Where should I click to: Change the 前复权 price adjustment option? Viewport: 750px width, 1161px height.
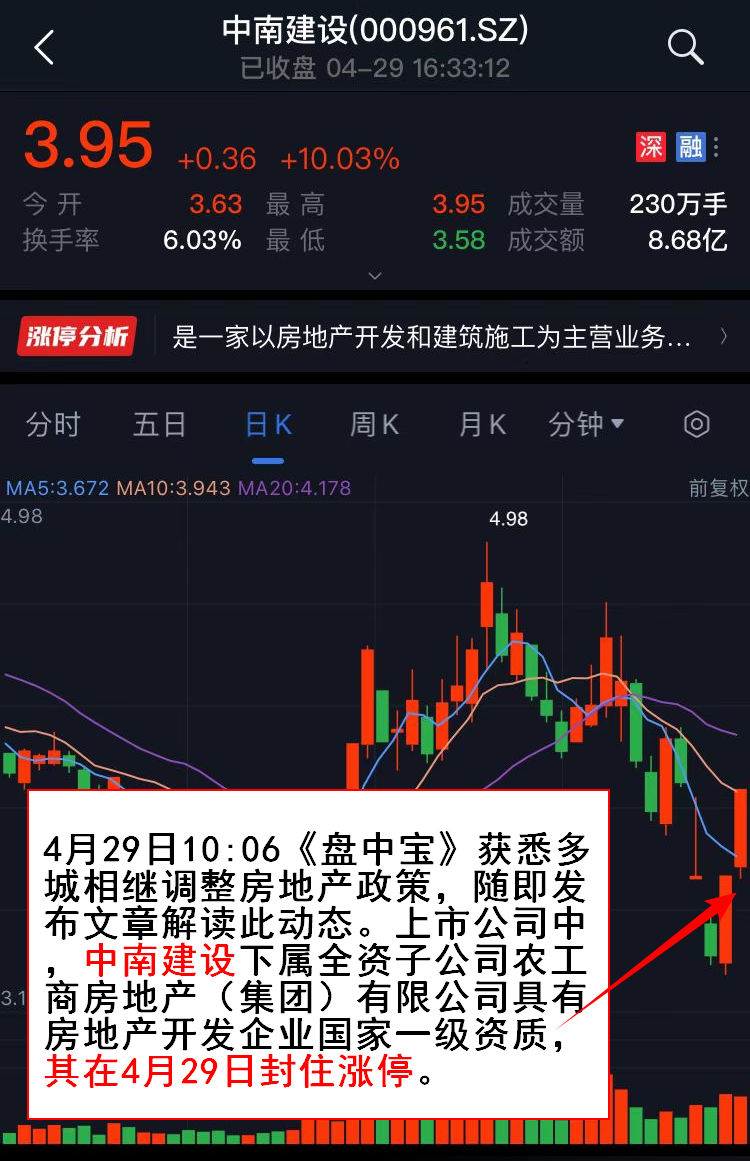click(718, 488)
